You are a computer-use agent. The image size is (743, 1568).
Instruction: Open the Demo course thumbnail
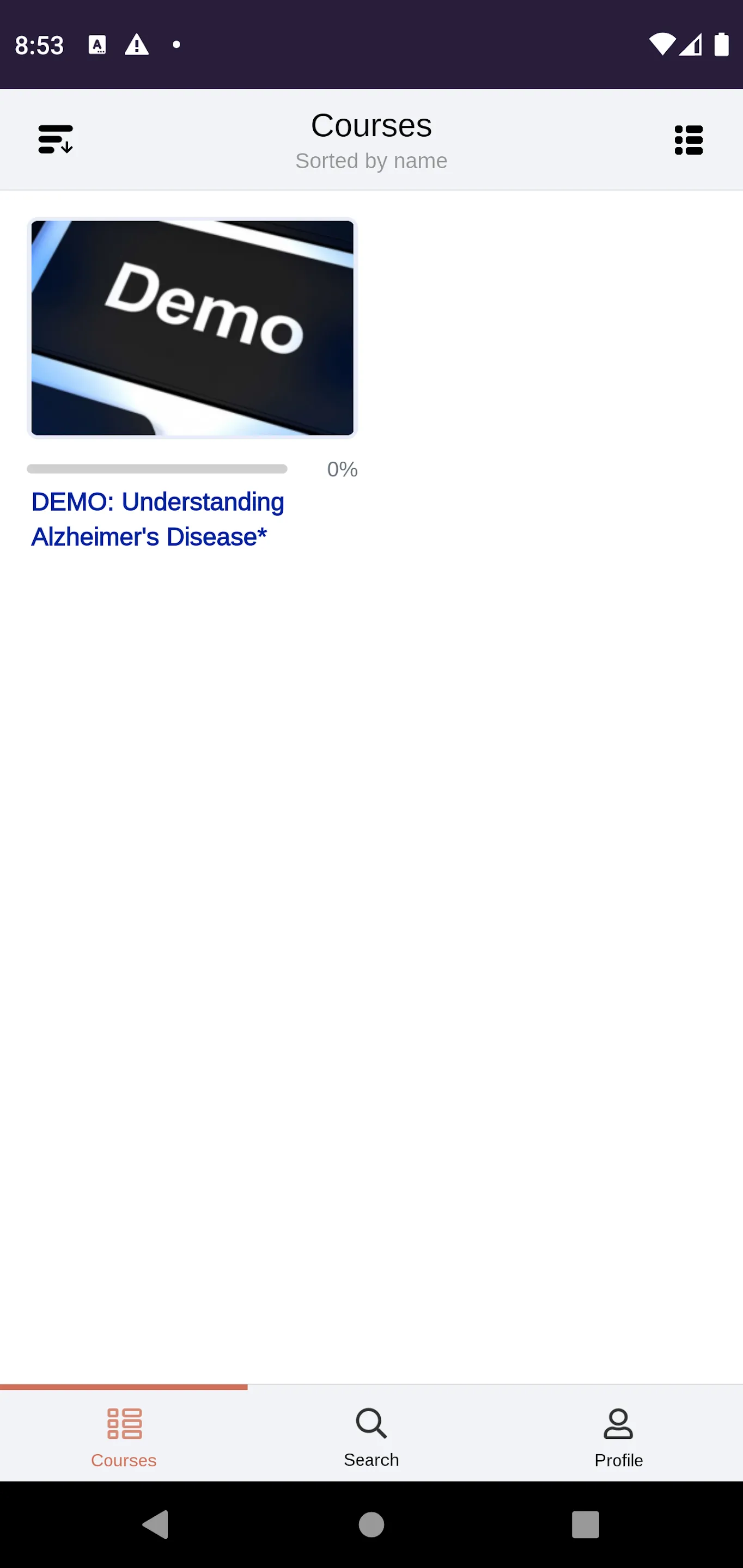(192, 328)
